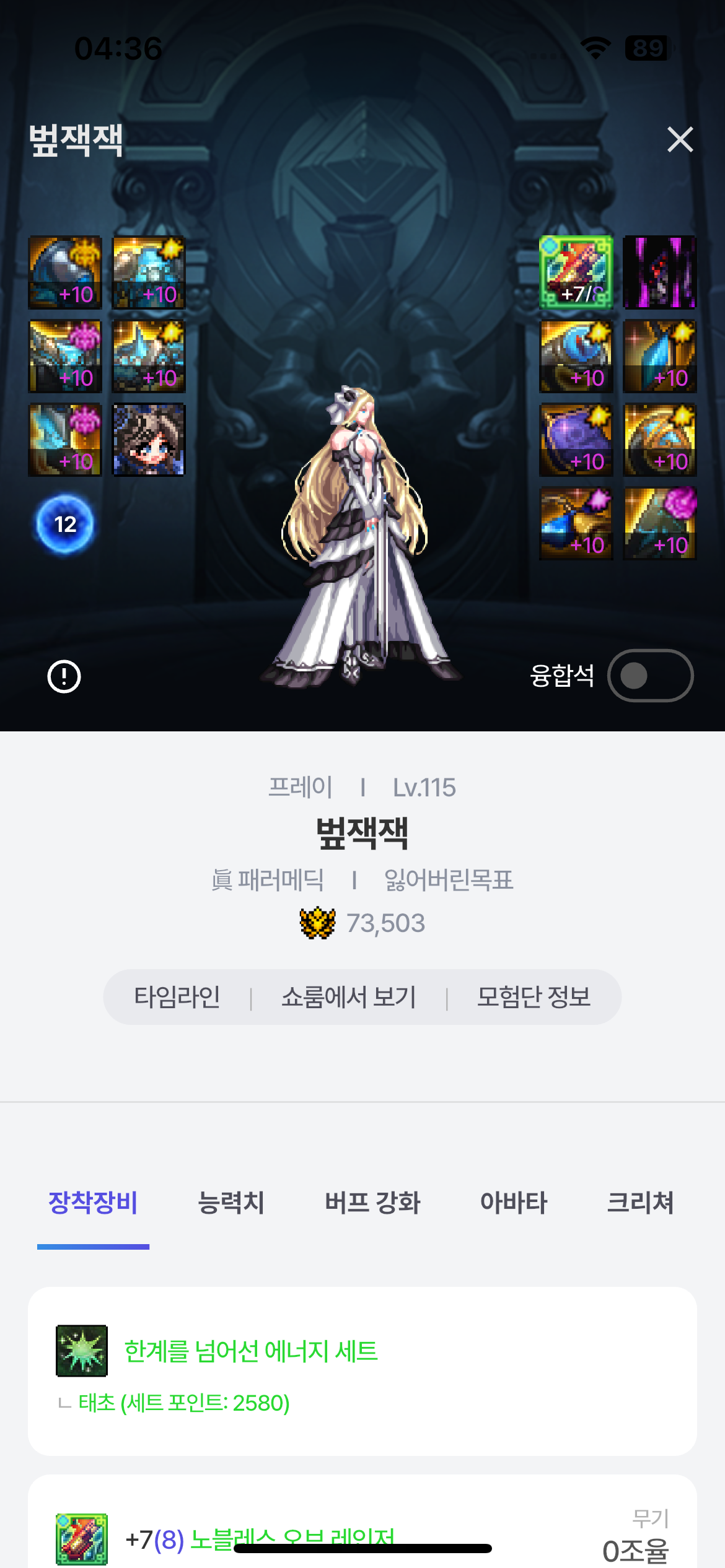The width and height of the screenshot is (725, 1568).
Task: Tap the +7 weapon equipment slot
Action: (576, 272)
